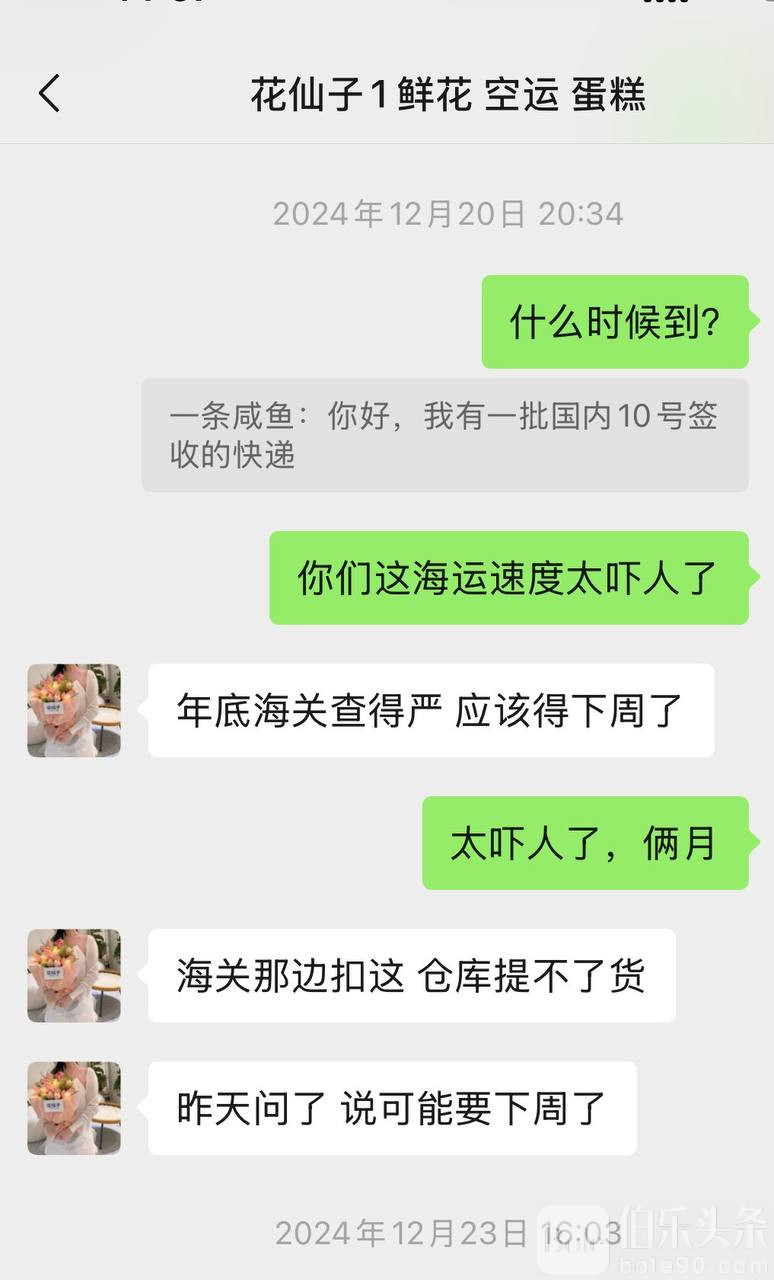Open the sender's avatar next to 海关那边扣这
Image resolution: width=774 pixels, height=1280 pixels.
[x=74, y=975]
